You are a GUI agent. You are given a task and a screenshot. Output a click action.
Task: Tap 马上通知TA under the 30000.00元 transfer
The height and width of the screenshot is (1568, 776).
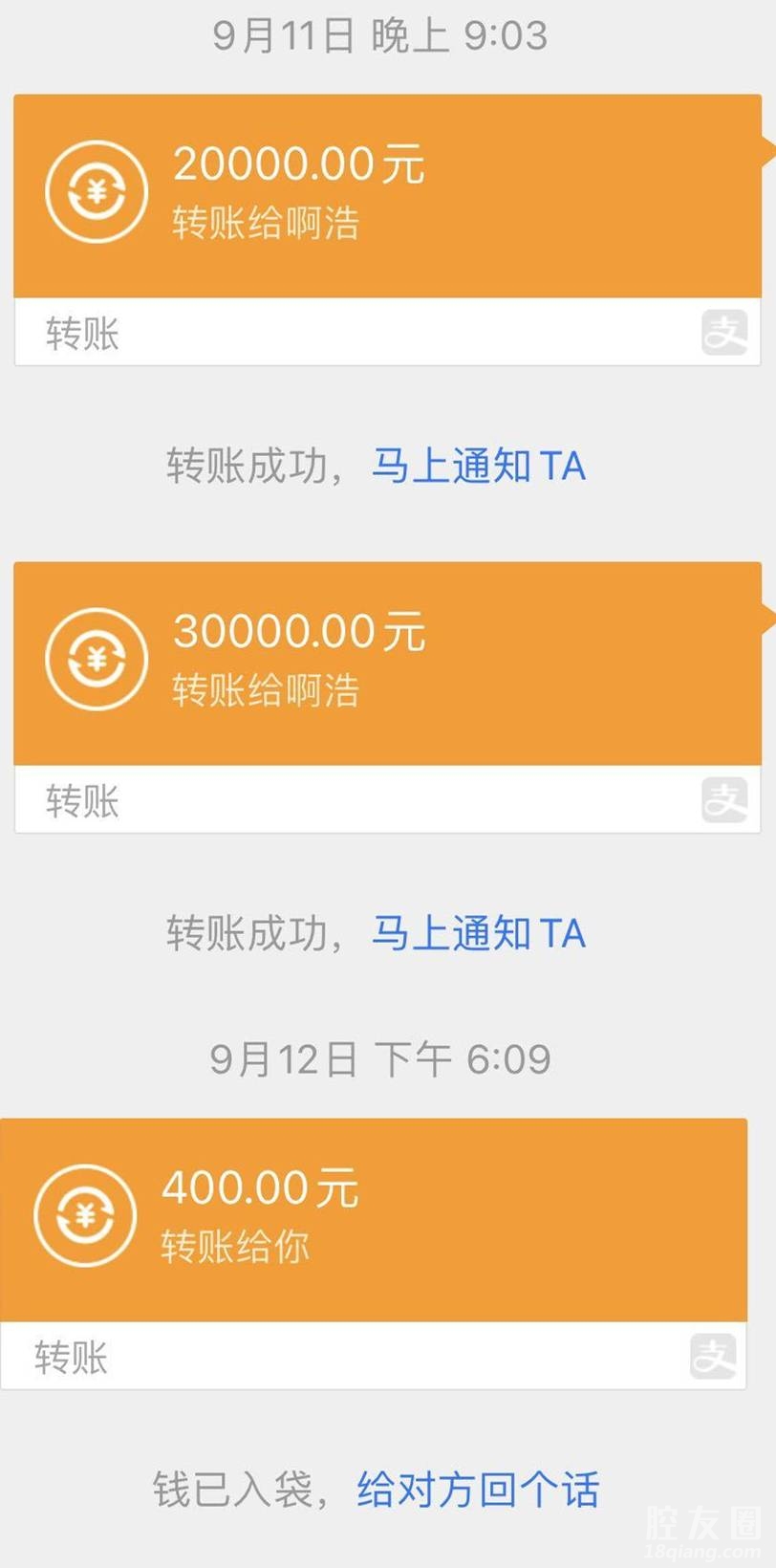tap(478, 933)
